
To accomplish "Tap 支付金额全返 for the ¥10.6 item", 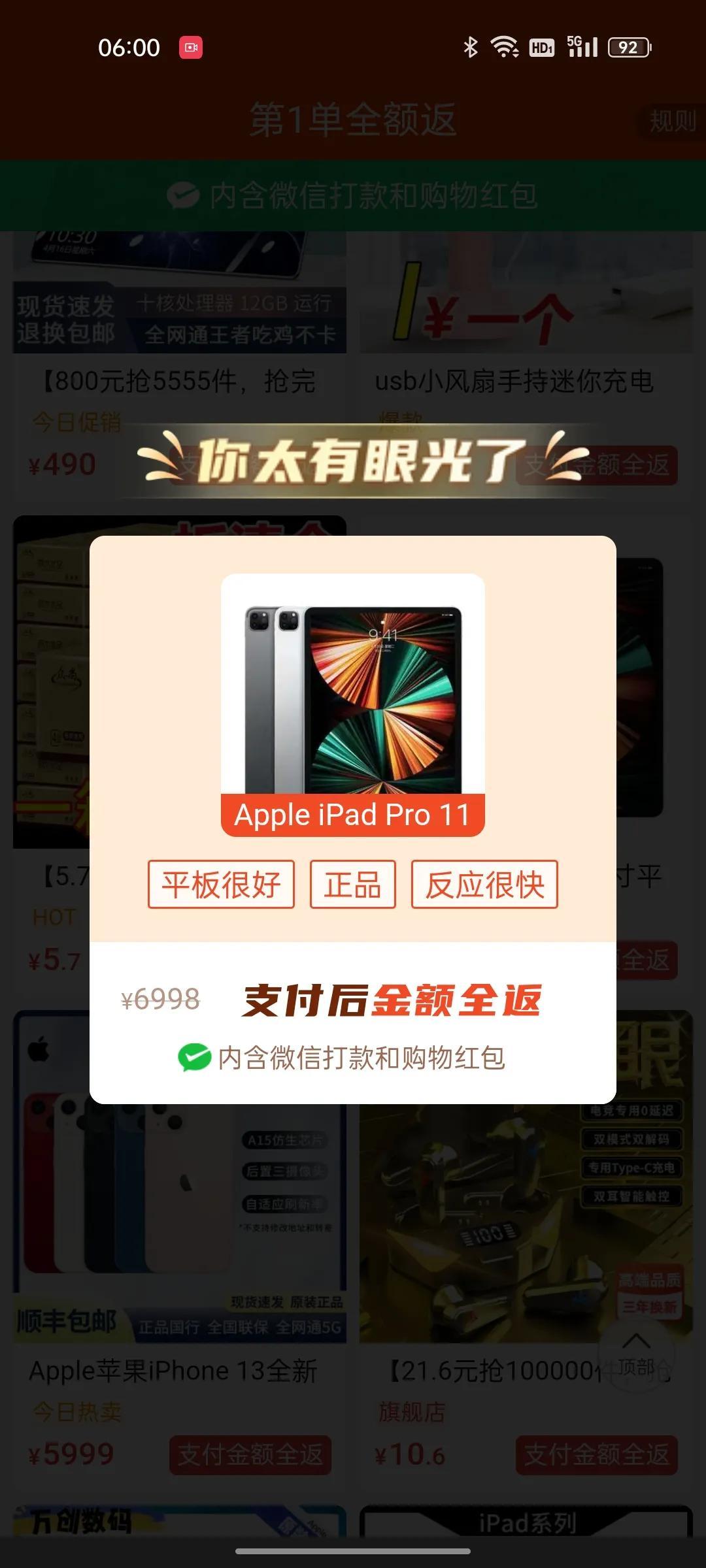I will coord(596,1455).
